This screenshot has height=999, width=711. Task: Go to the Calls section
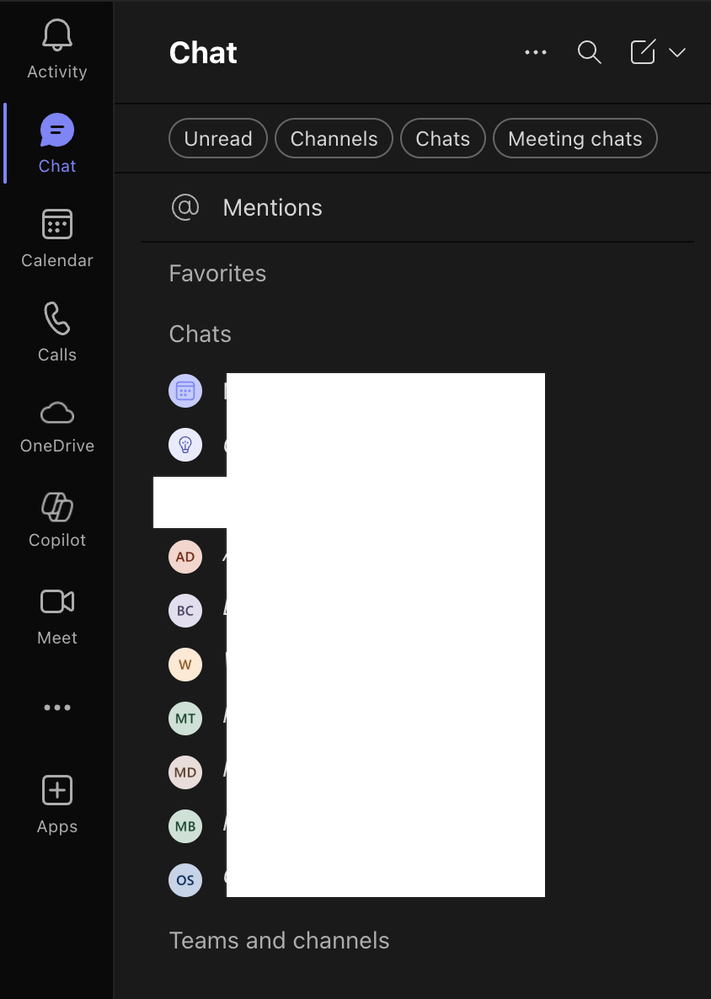(57, 332)
